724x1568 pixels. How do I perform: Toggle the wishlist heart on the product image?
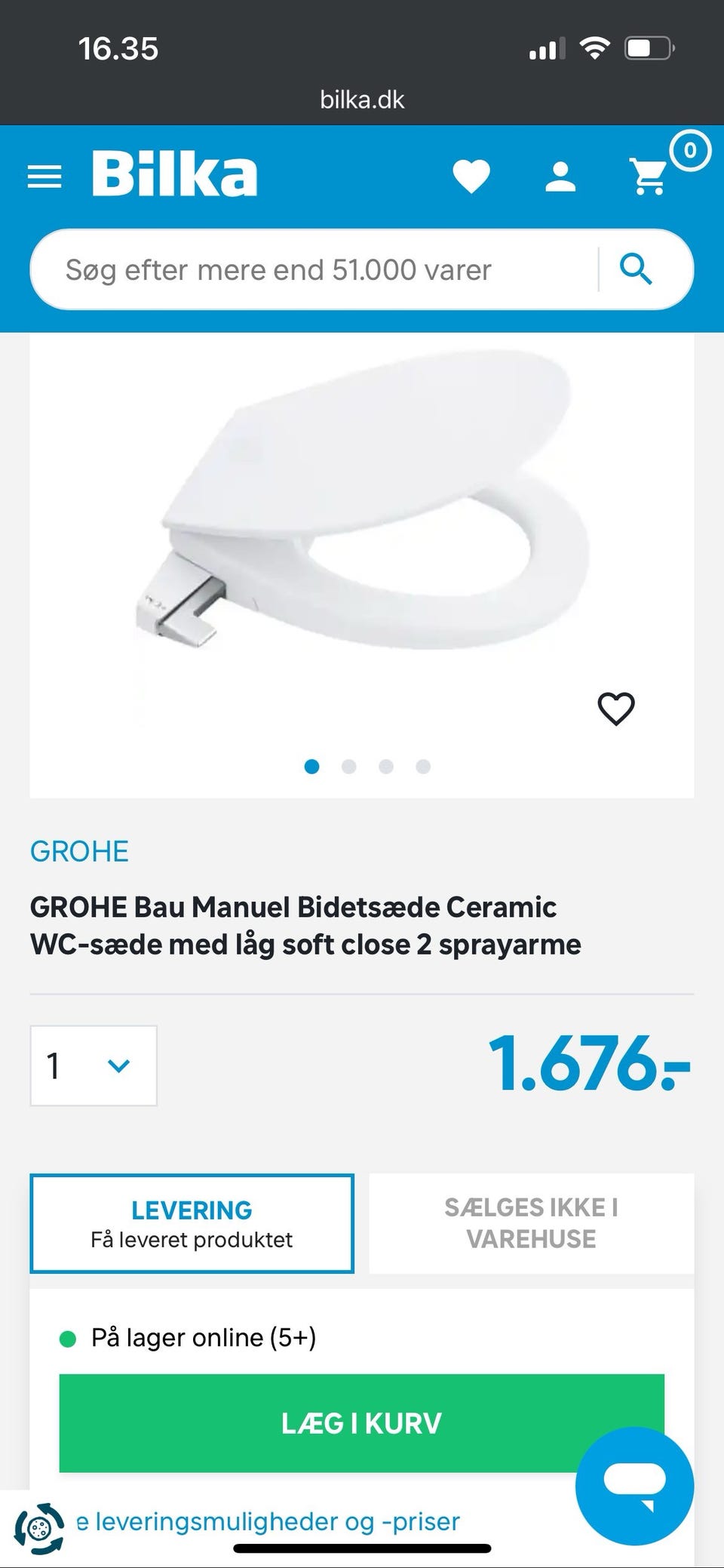pos(616,708)
